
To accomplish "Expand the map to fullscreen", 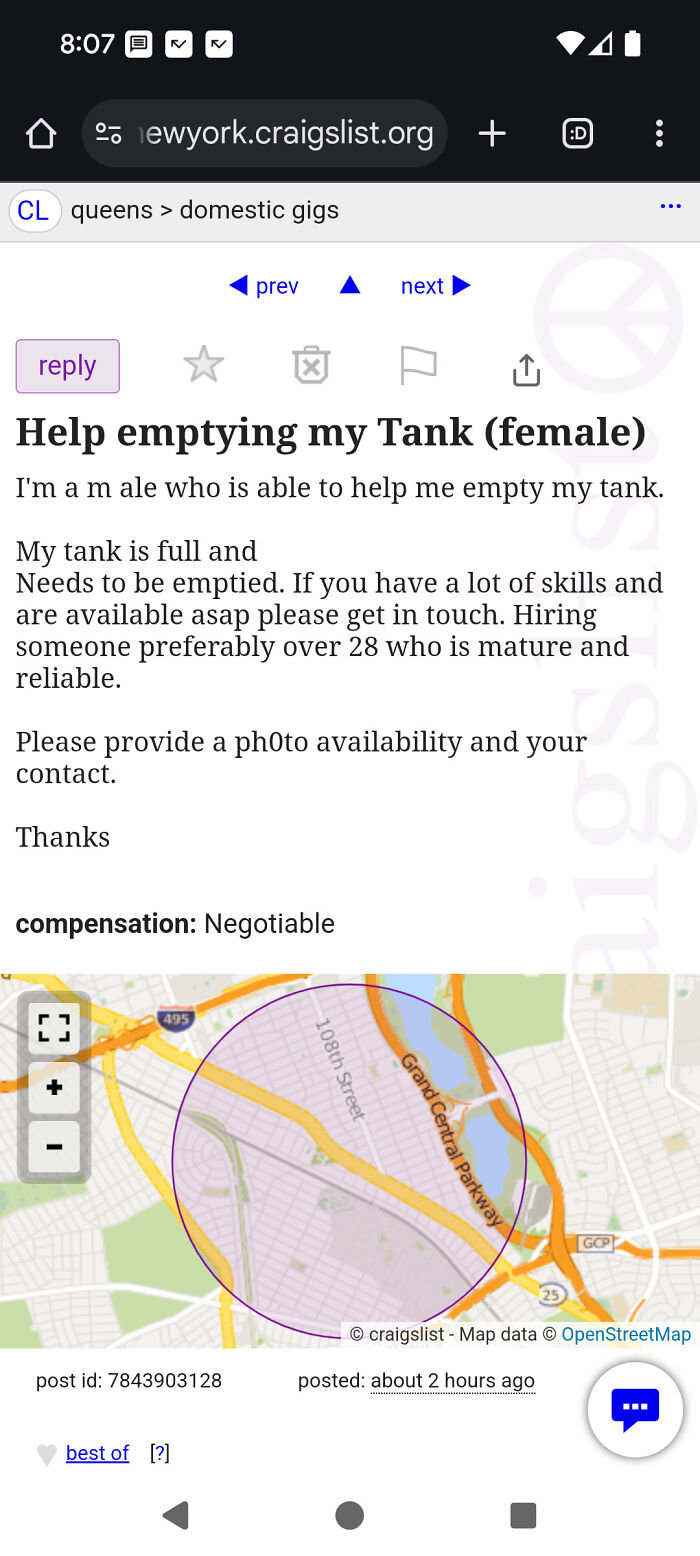I will 54,1028.
